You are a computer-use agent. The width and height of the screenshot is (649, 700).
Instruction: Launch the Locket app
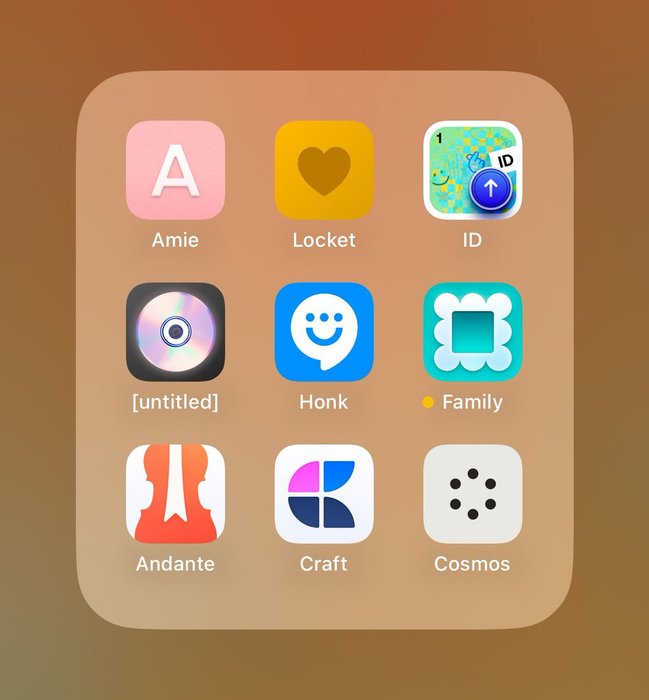(324, 170)
